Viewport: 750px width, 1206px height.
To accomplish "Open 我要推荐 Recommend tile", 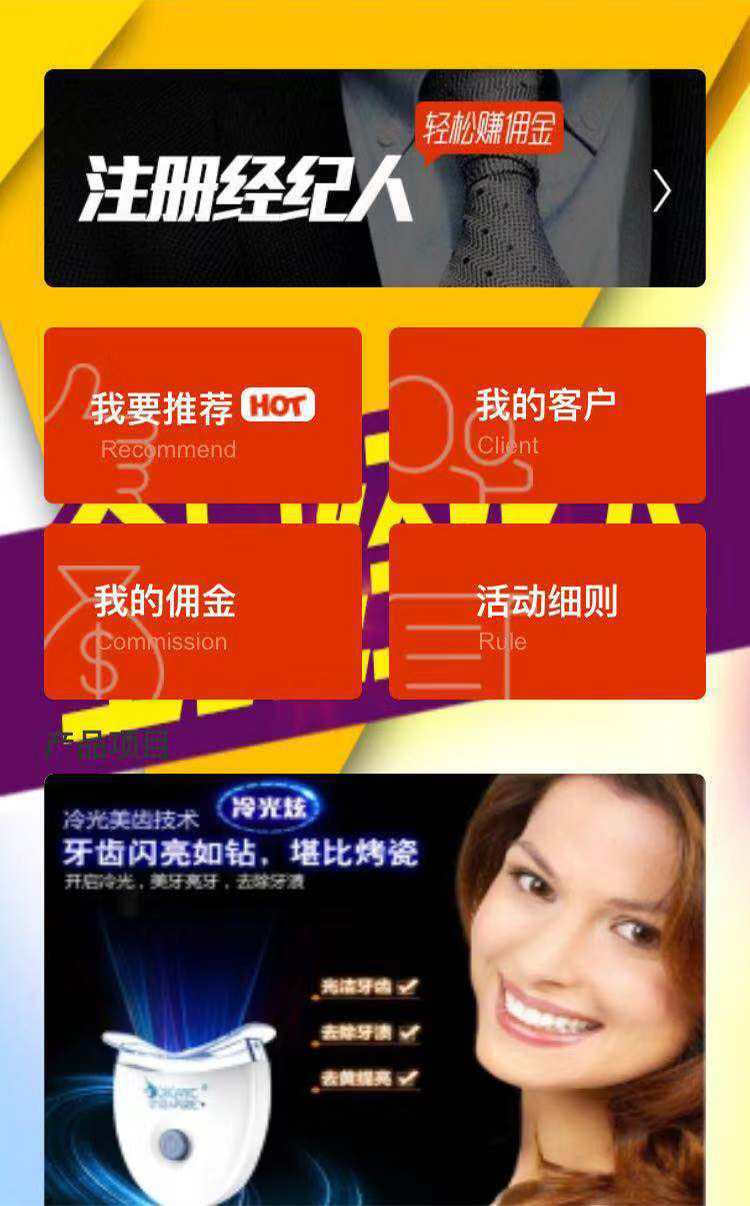I will [x=203, y=415].
